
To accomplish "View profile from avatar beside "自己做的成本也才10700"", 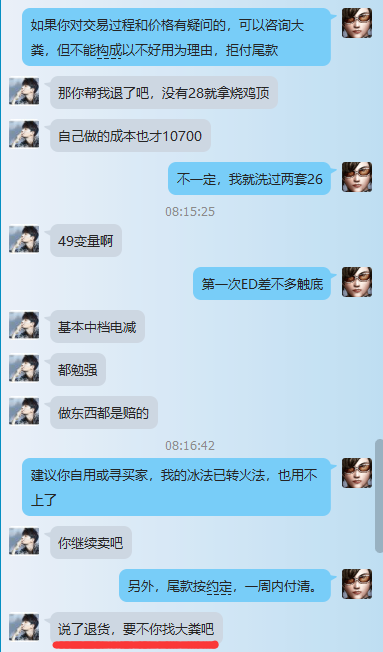I will pyautogui.click(x=24, y=134).
